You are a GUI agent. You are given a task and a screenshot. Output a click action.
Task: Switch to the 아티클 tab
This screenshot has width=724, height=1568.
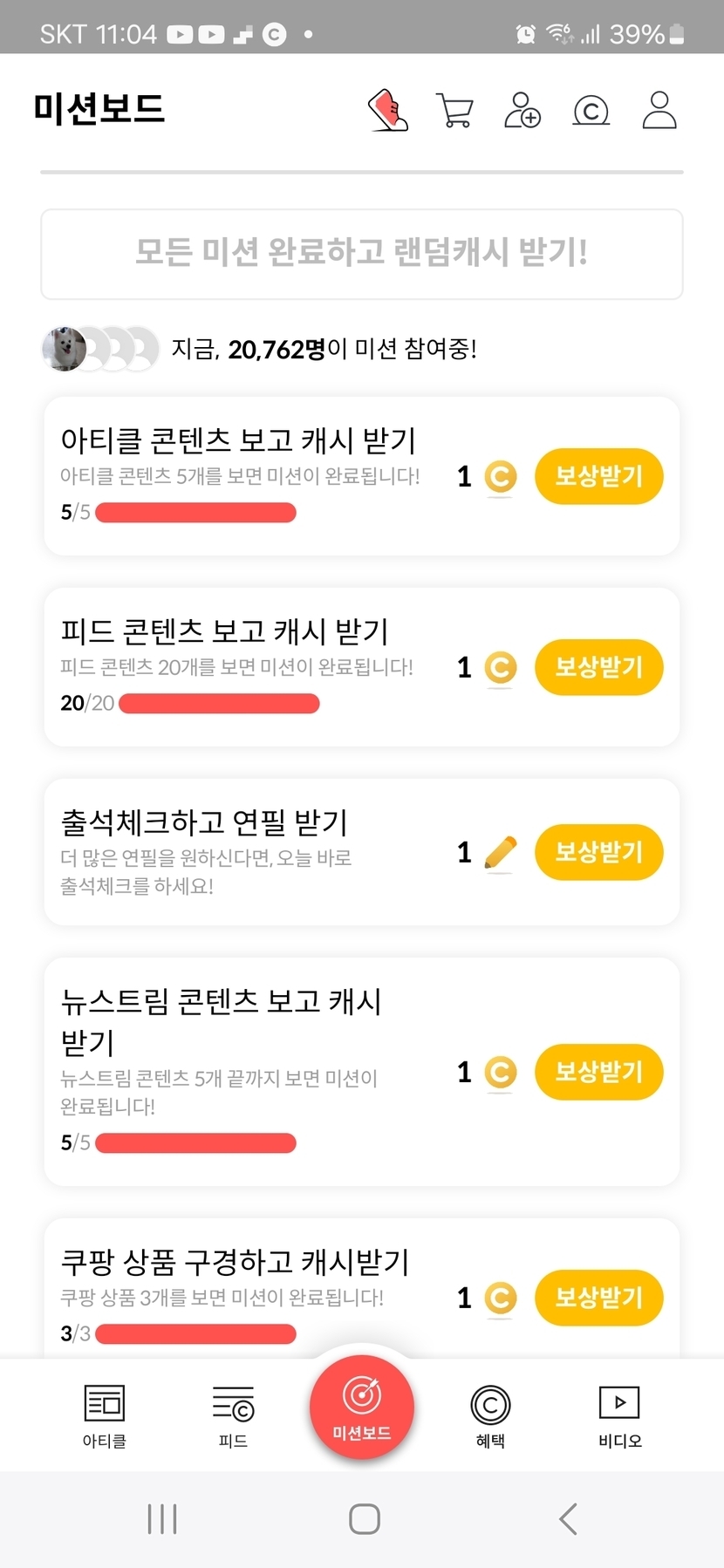104,1415
